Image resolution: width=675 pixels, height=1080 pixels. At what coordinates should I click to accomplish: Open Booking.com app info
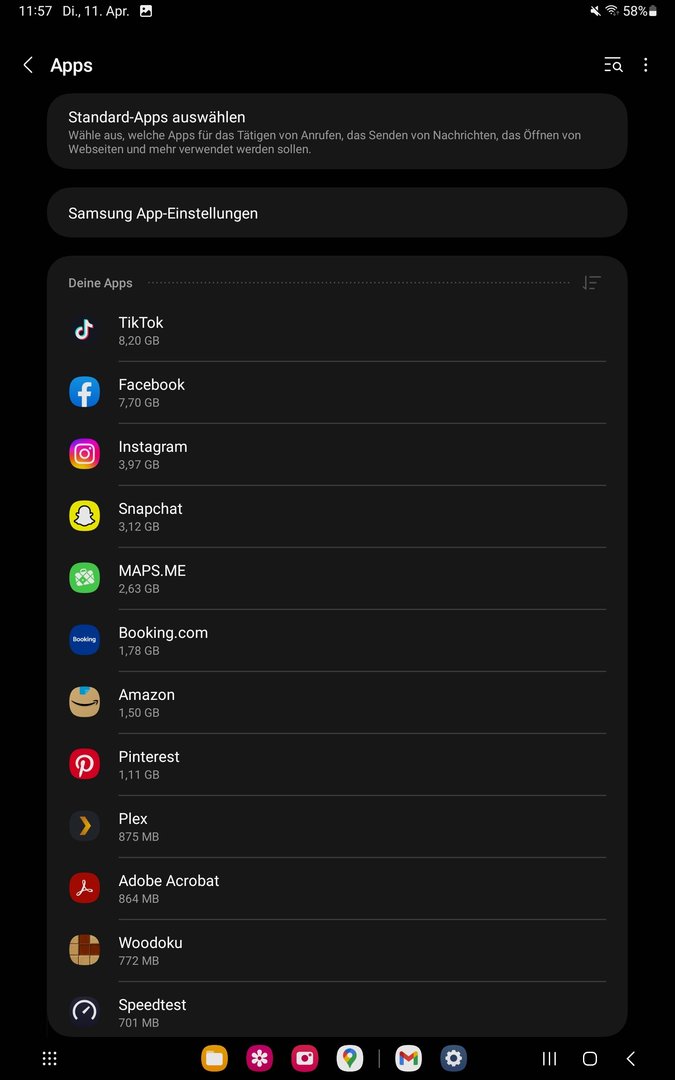click(x=337, y=640)
